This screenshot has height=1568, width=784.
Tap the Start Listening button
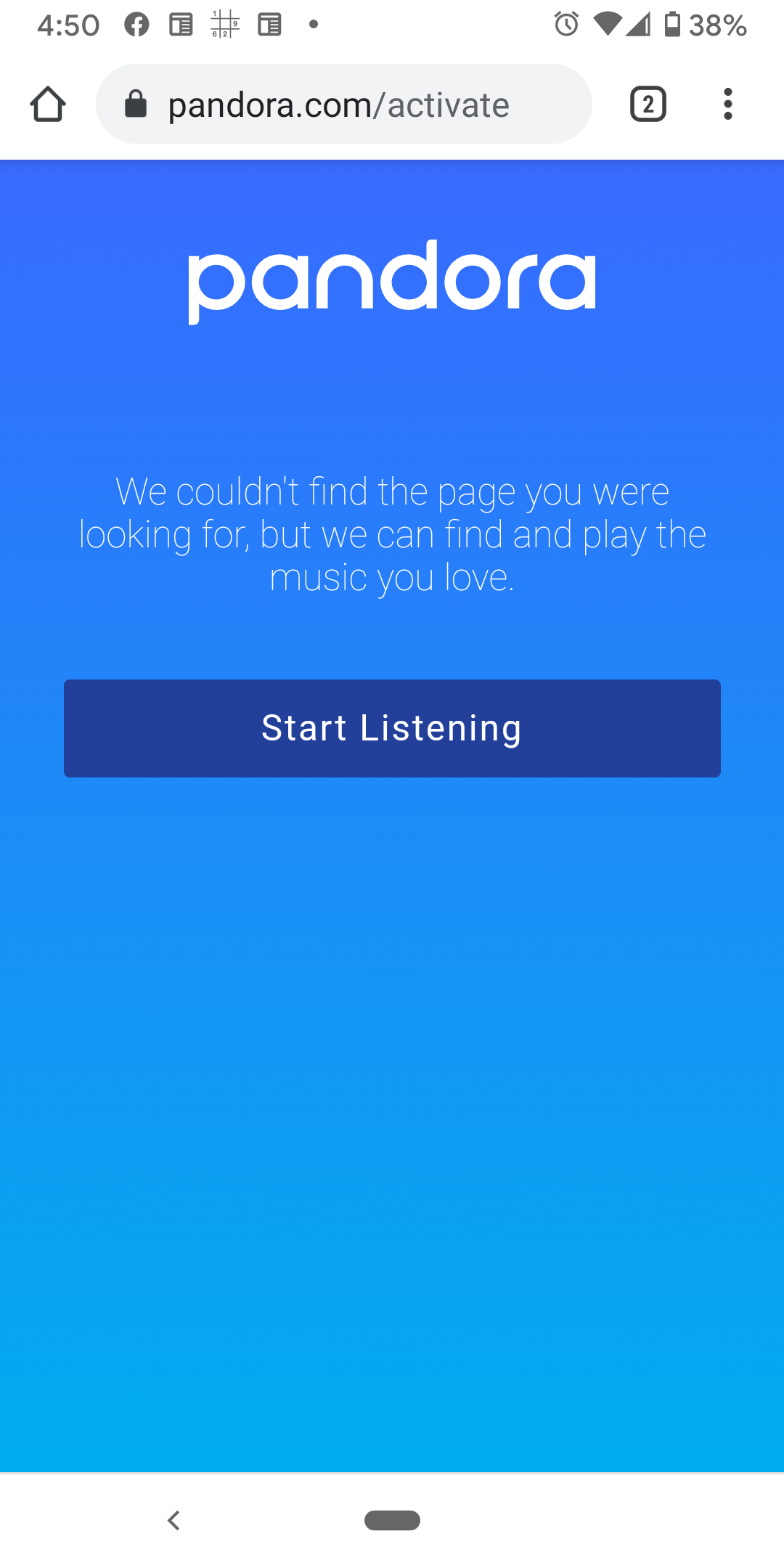coord(392,728)
